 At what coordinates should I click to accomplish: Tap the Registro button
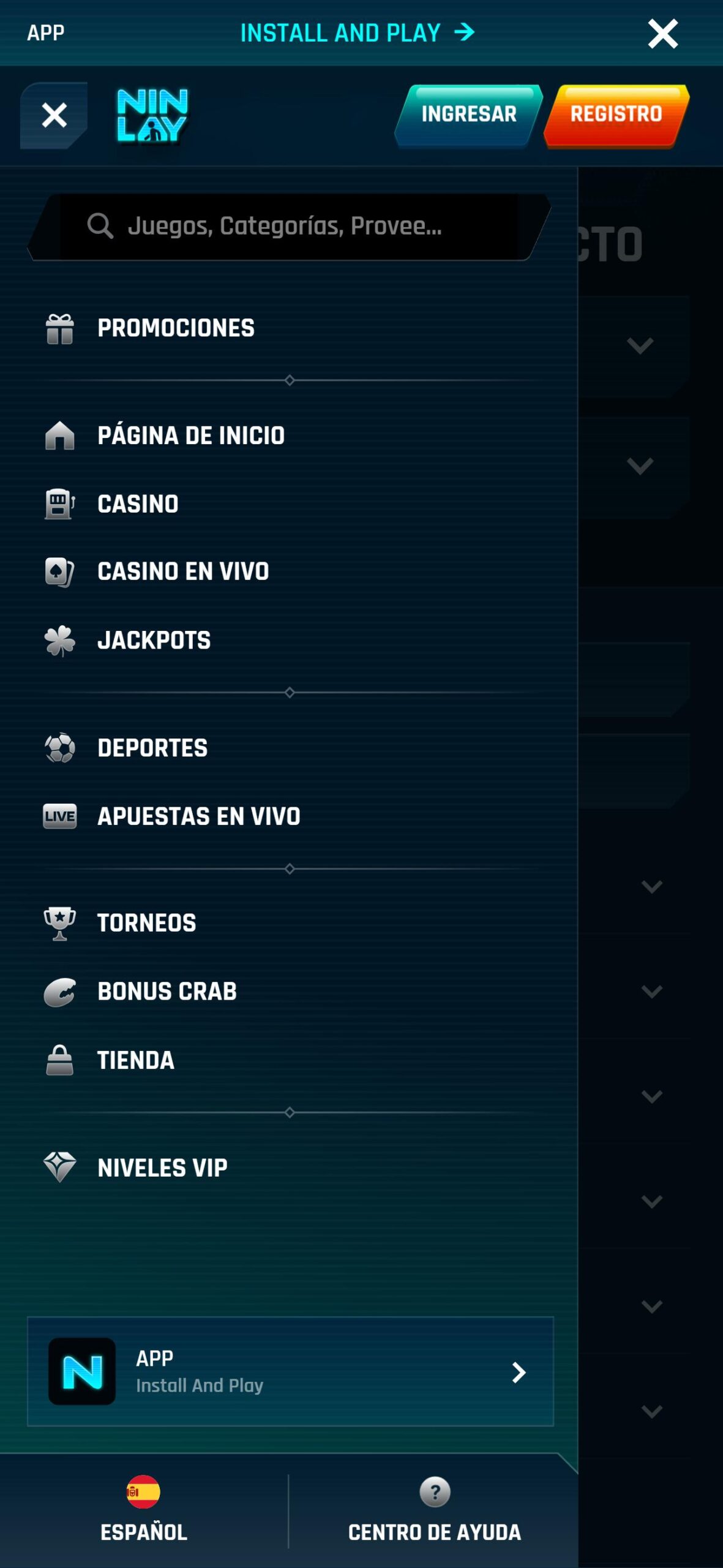pos(616,115)
